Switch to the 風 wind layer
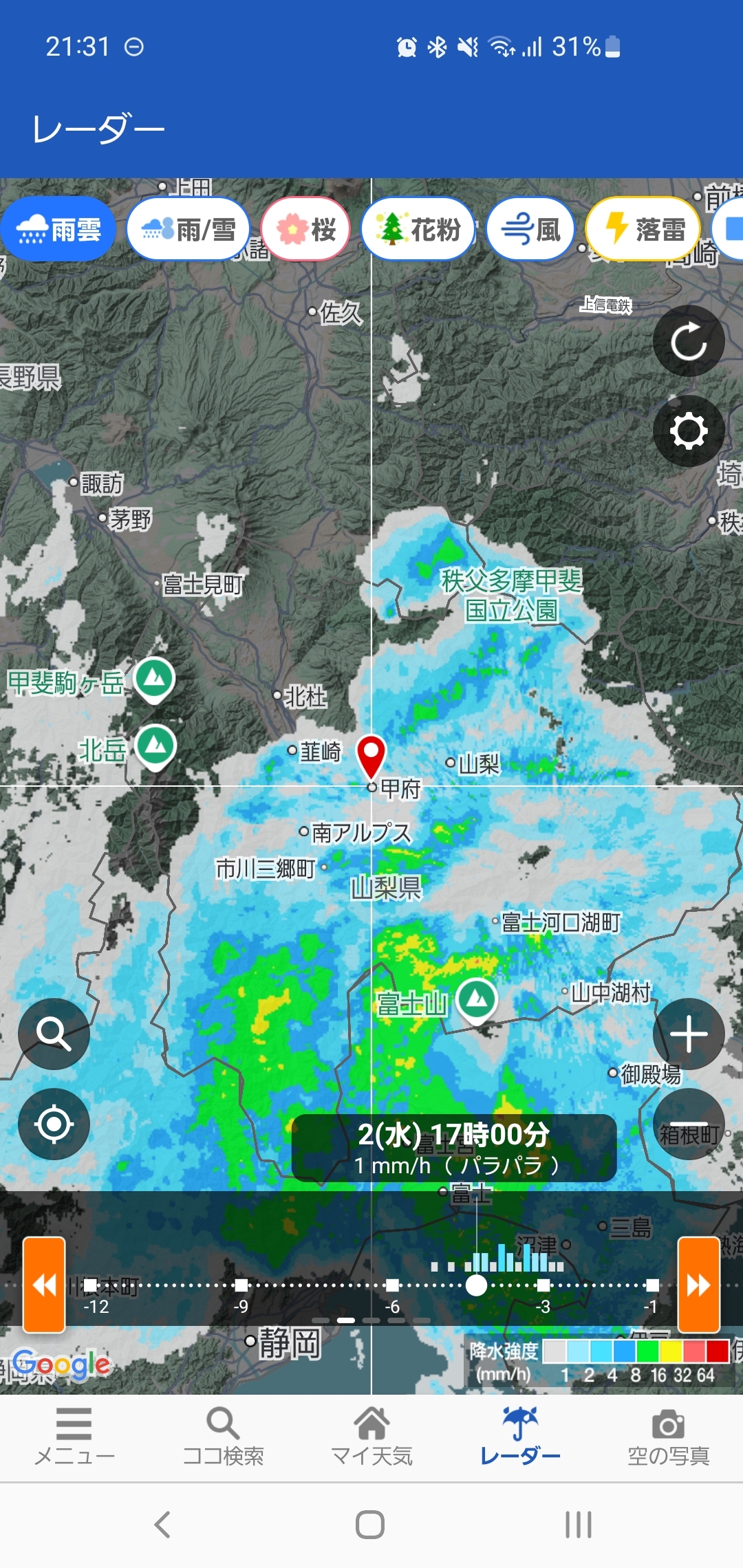The image size is (743, 1568). click(530, 230)
